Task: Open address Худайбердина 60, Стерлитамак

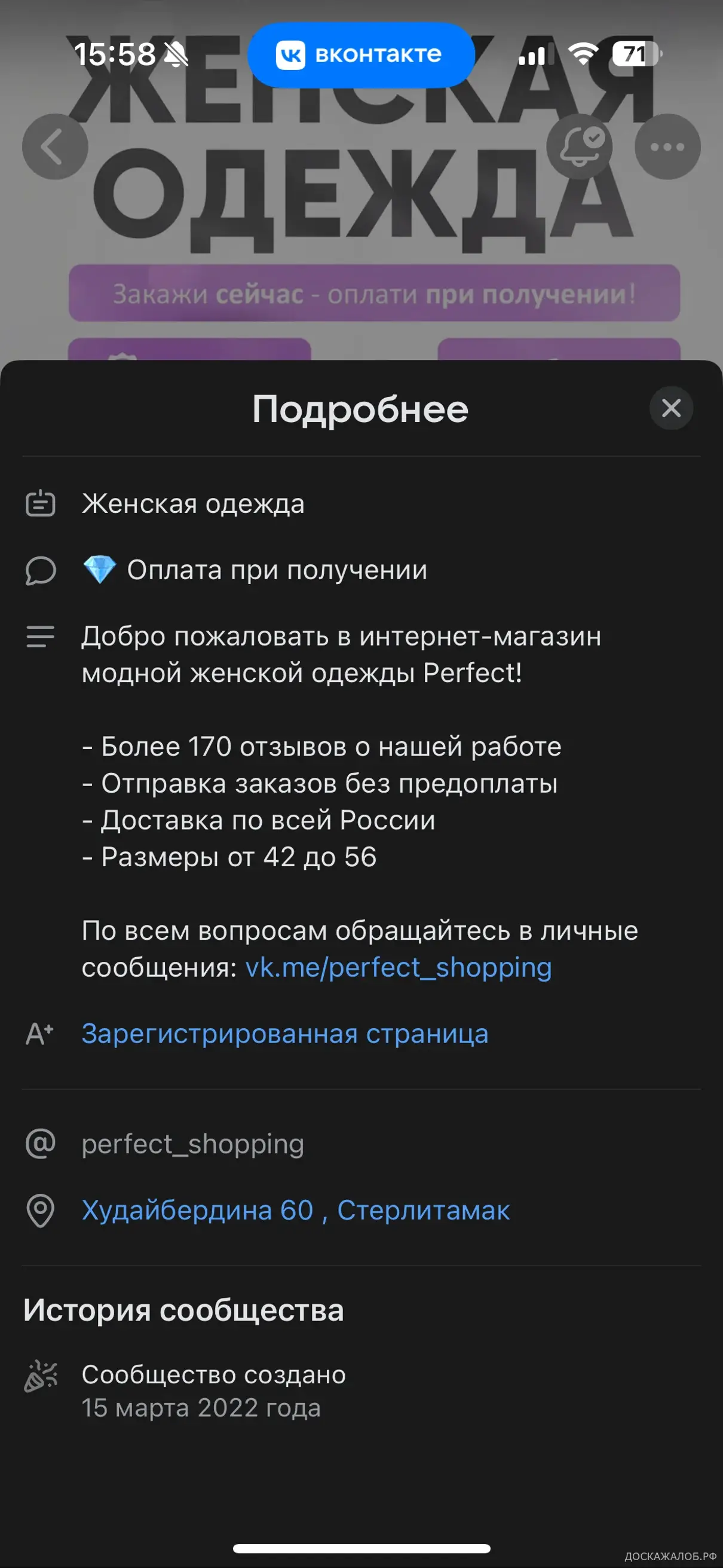Action: point(296,1210)
